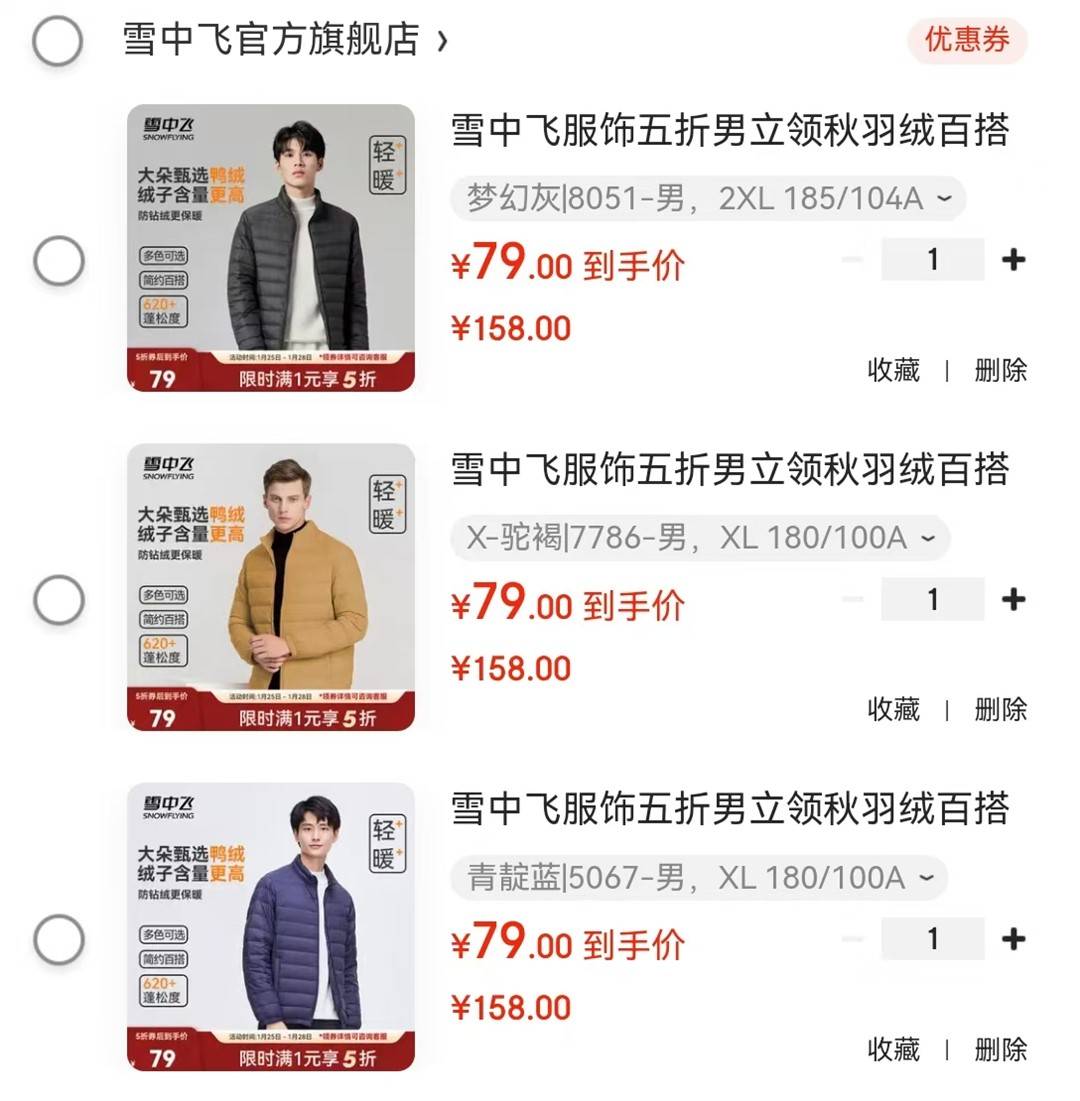This screenshot has height=1101, width=1080.
Task: Tap 收藏 for the 梦幻灰 jacket
Action: pos(893,370)
